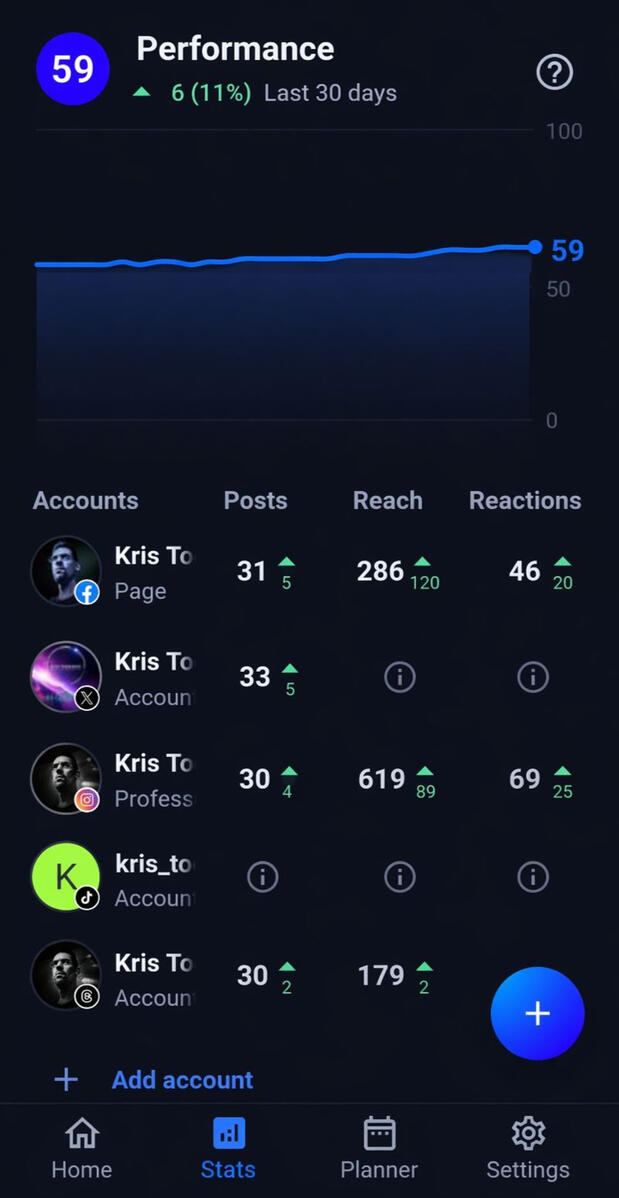
Task: View Reactions info for the X account
Action: 532,677
